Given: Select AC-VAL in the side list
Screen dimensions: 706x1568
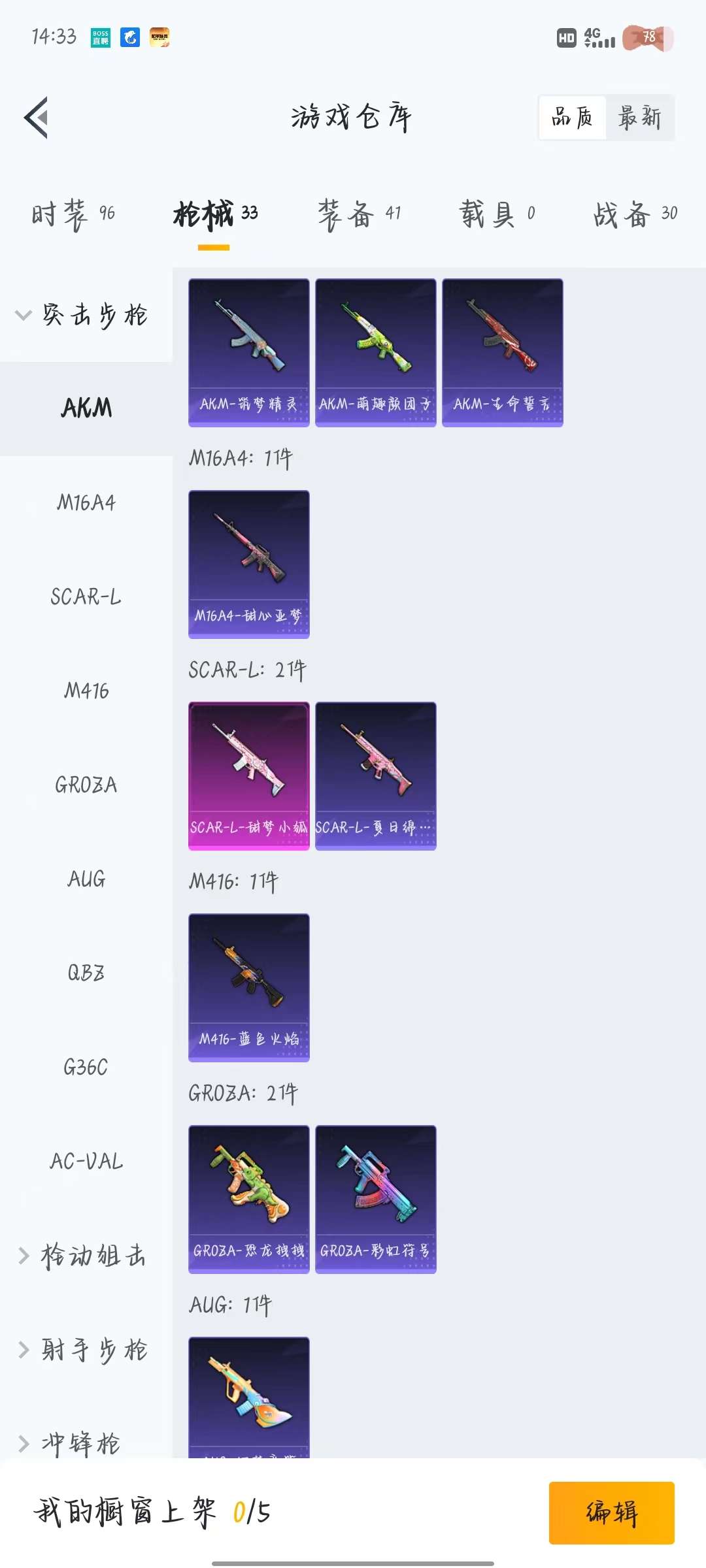Looking at the screenshot, I should click(x=86, y=1162).
